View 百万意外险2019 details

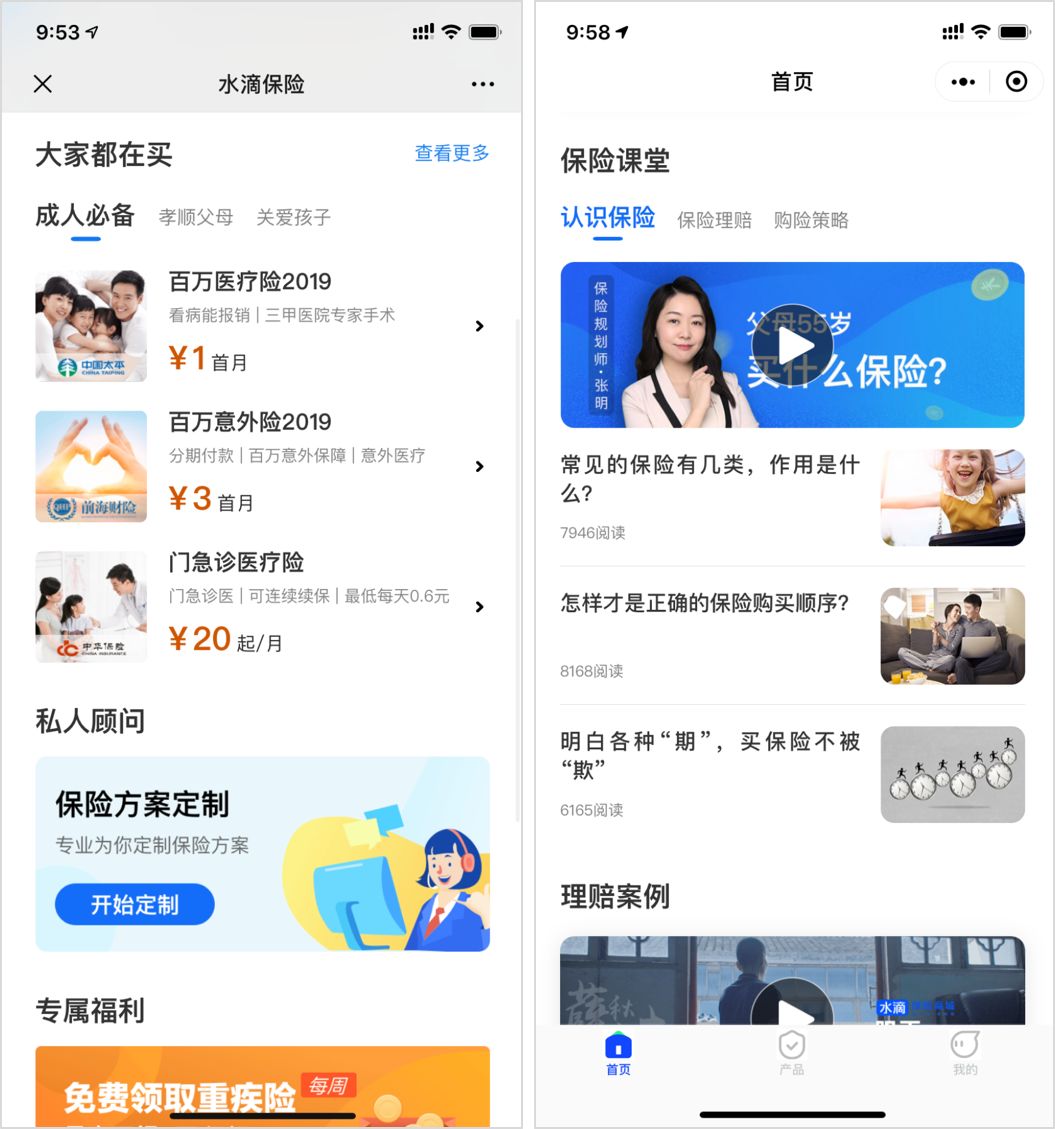click(260, 466)
